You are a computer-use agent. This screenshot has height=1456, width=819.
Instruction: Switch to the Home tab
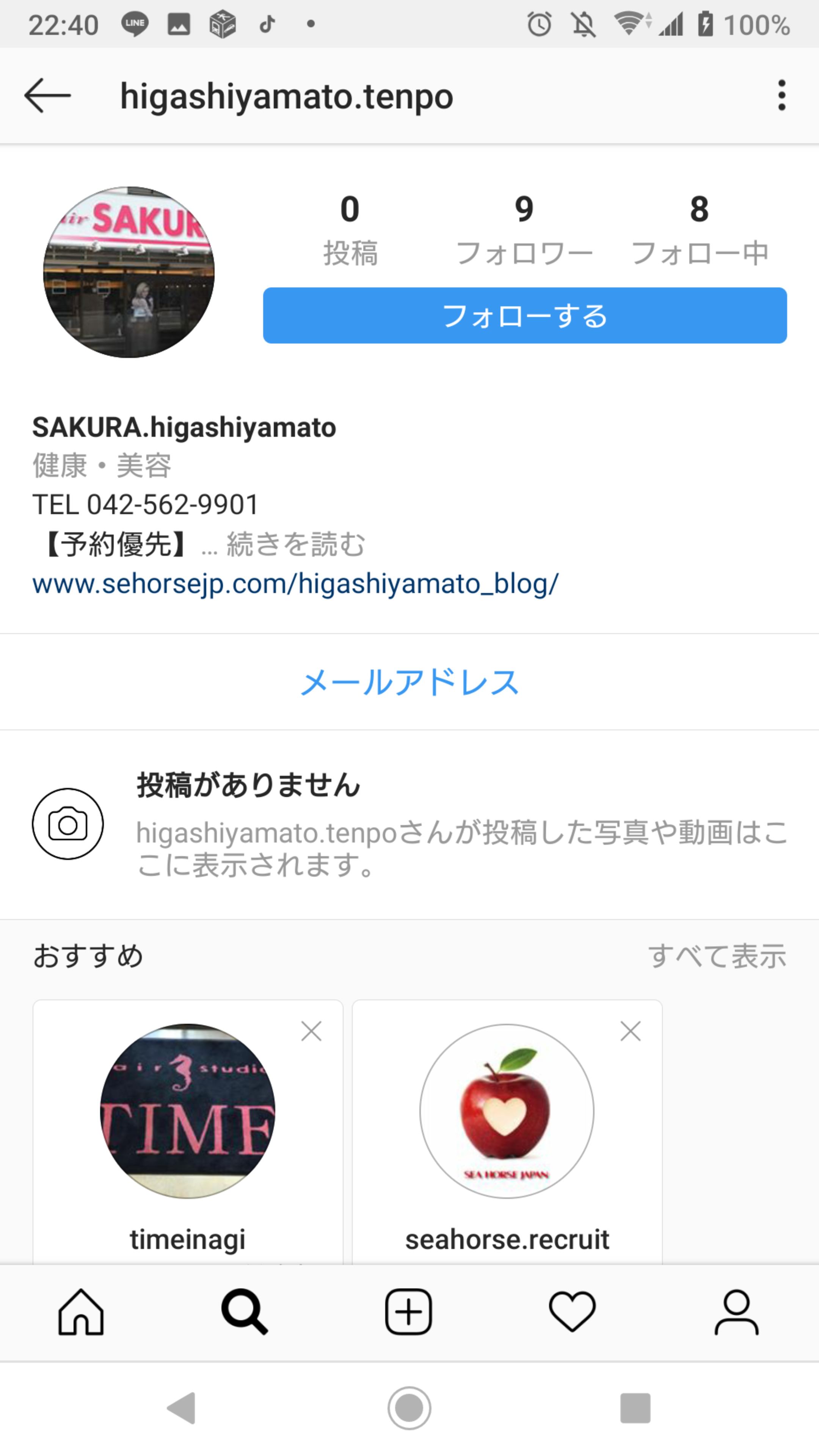click(82, 1312)
